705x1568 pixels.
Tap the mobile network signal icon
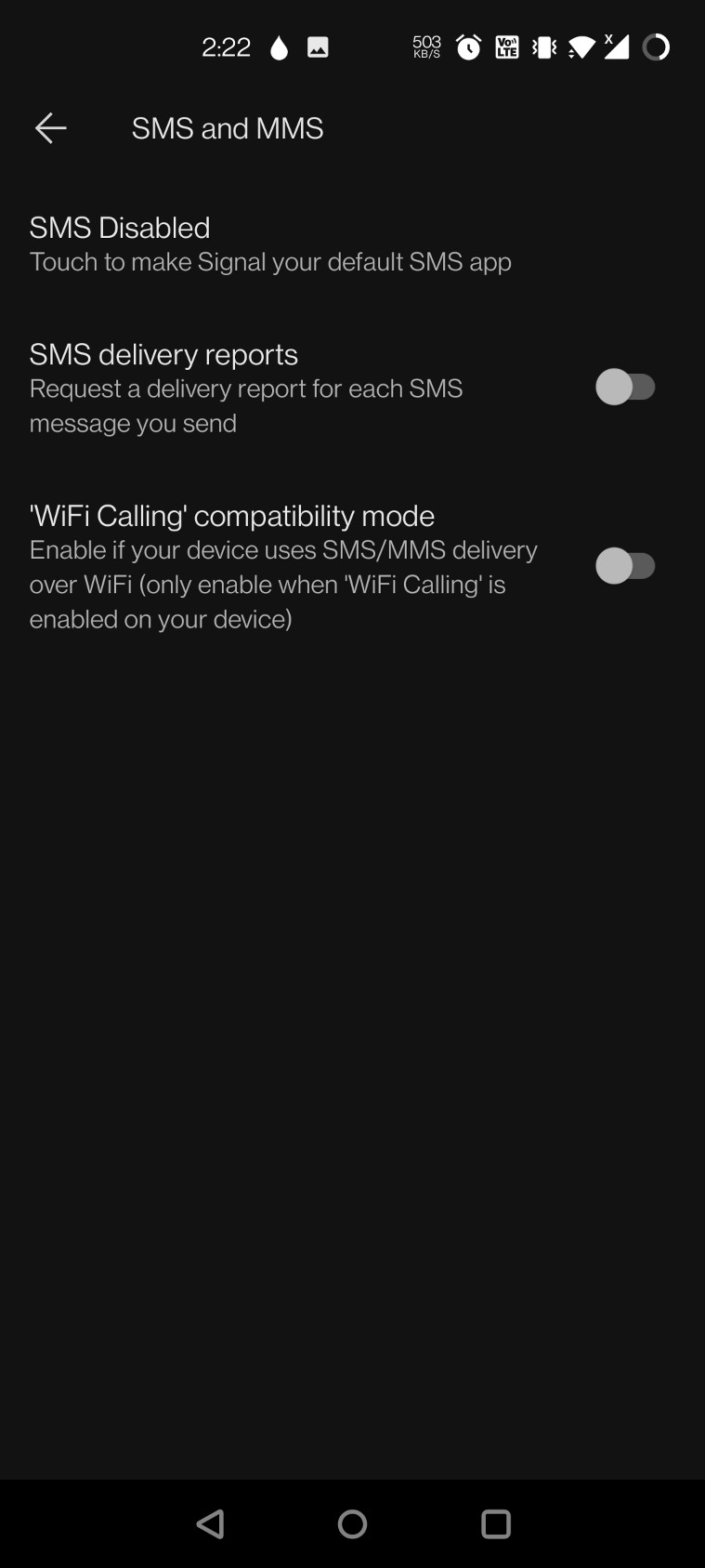click(618, 46)
